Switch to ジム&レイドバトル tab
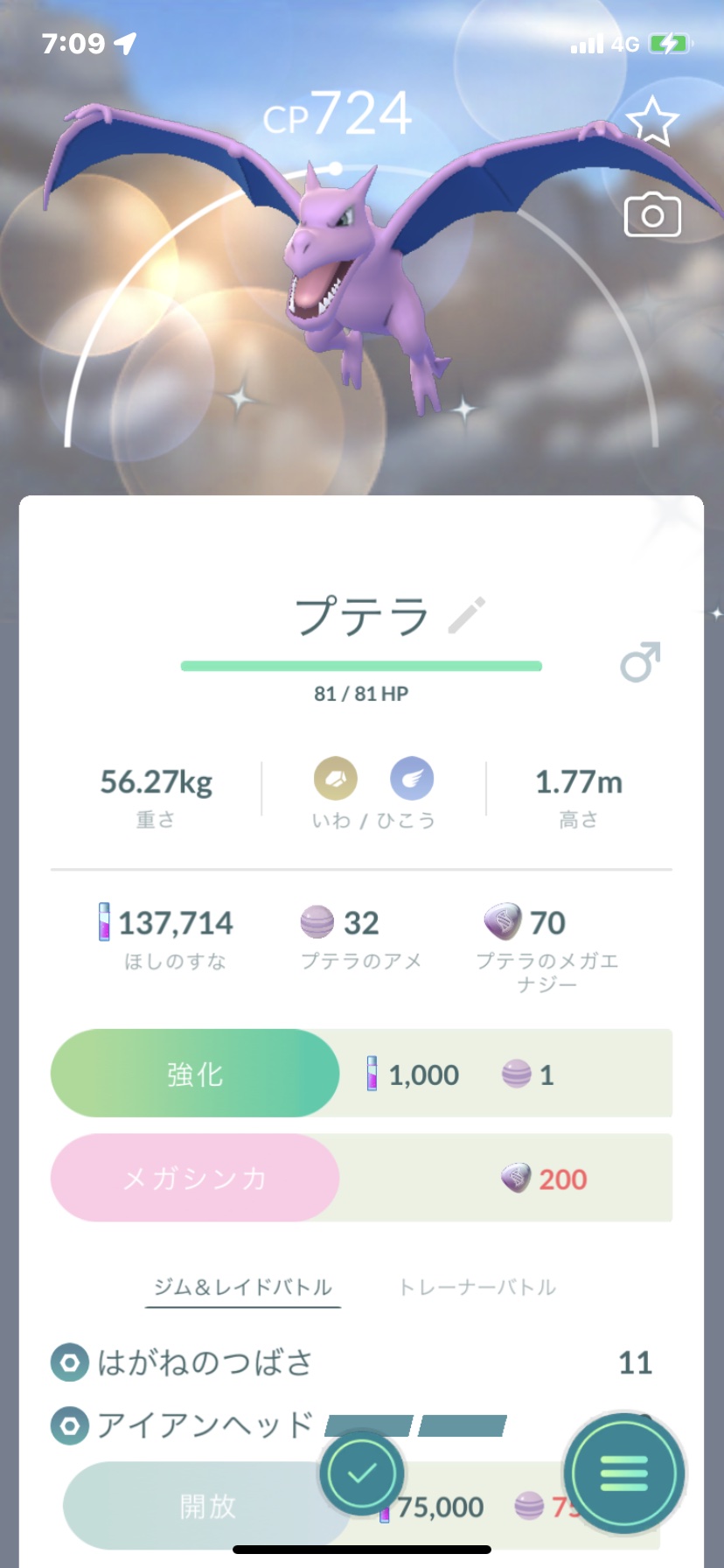 point(242,1287)
